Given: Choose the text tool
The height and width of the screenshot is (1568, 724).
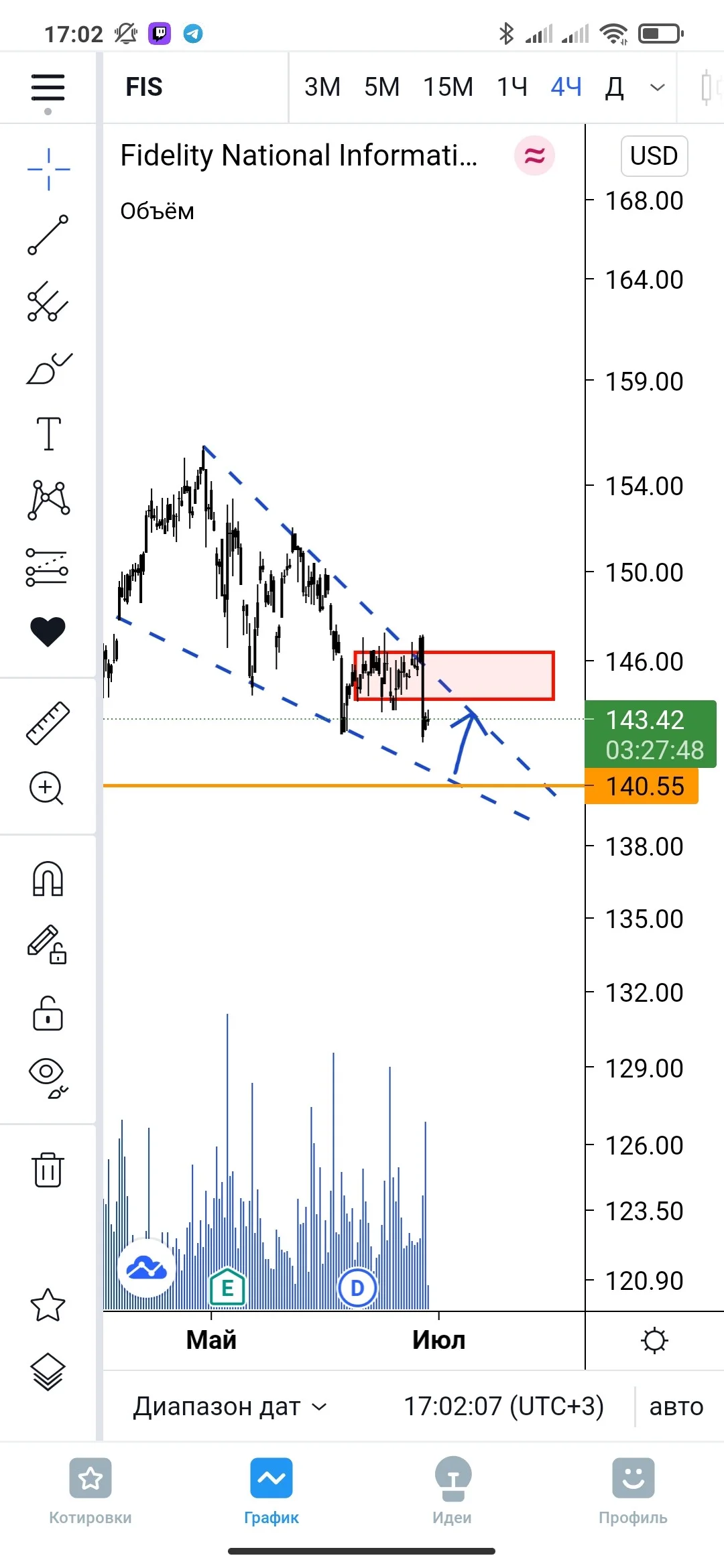Looking at the screenshot, I should [48, 433].
